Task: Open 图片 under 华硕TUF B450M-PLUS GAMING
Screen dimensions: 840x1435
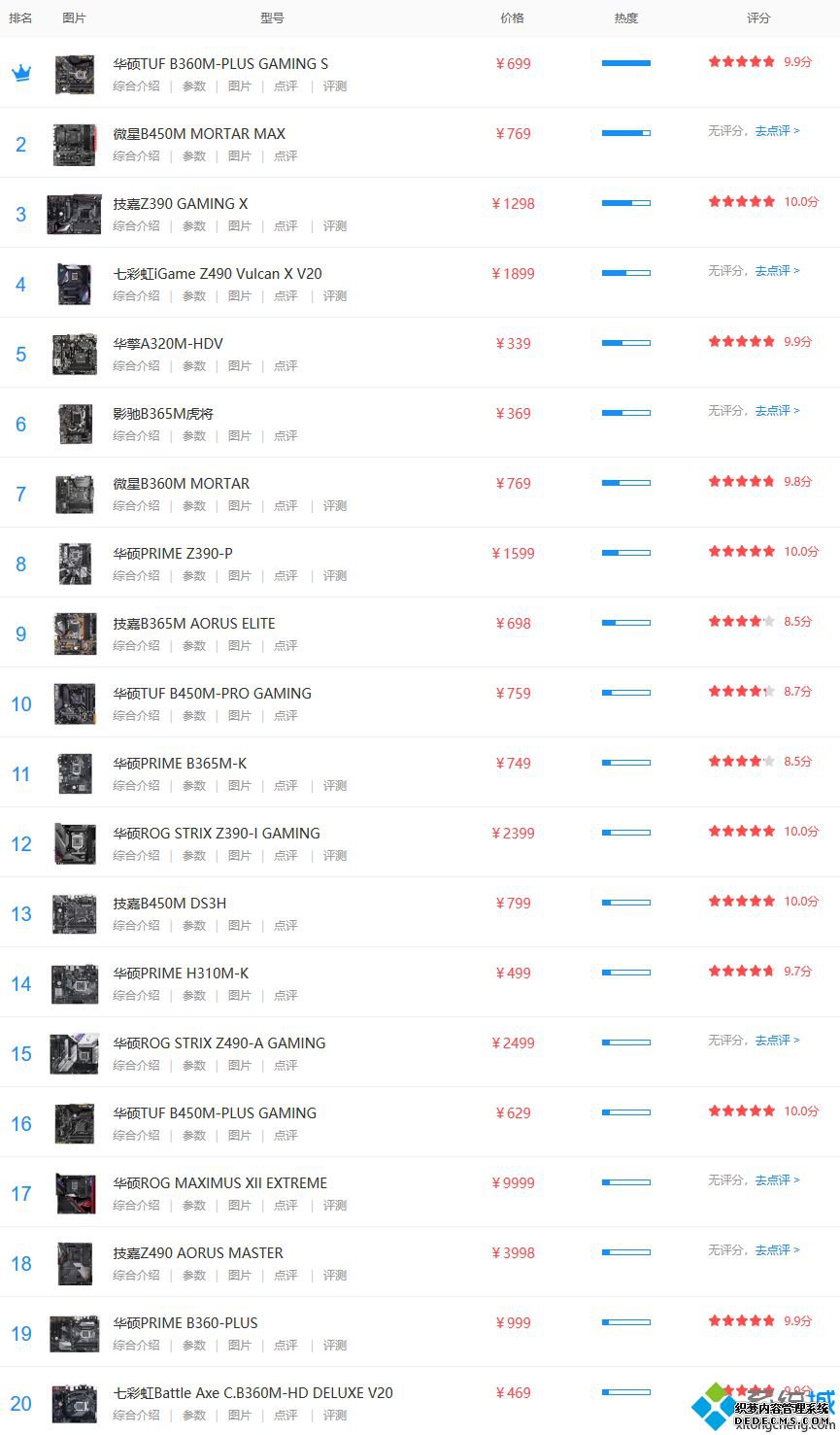Action: coord(239,1136)
